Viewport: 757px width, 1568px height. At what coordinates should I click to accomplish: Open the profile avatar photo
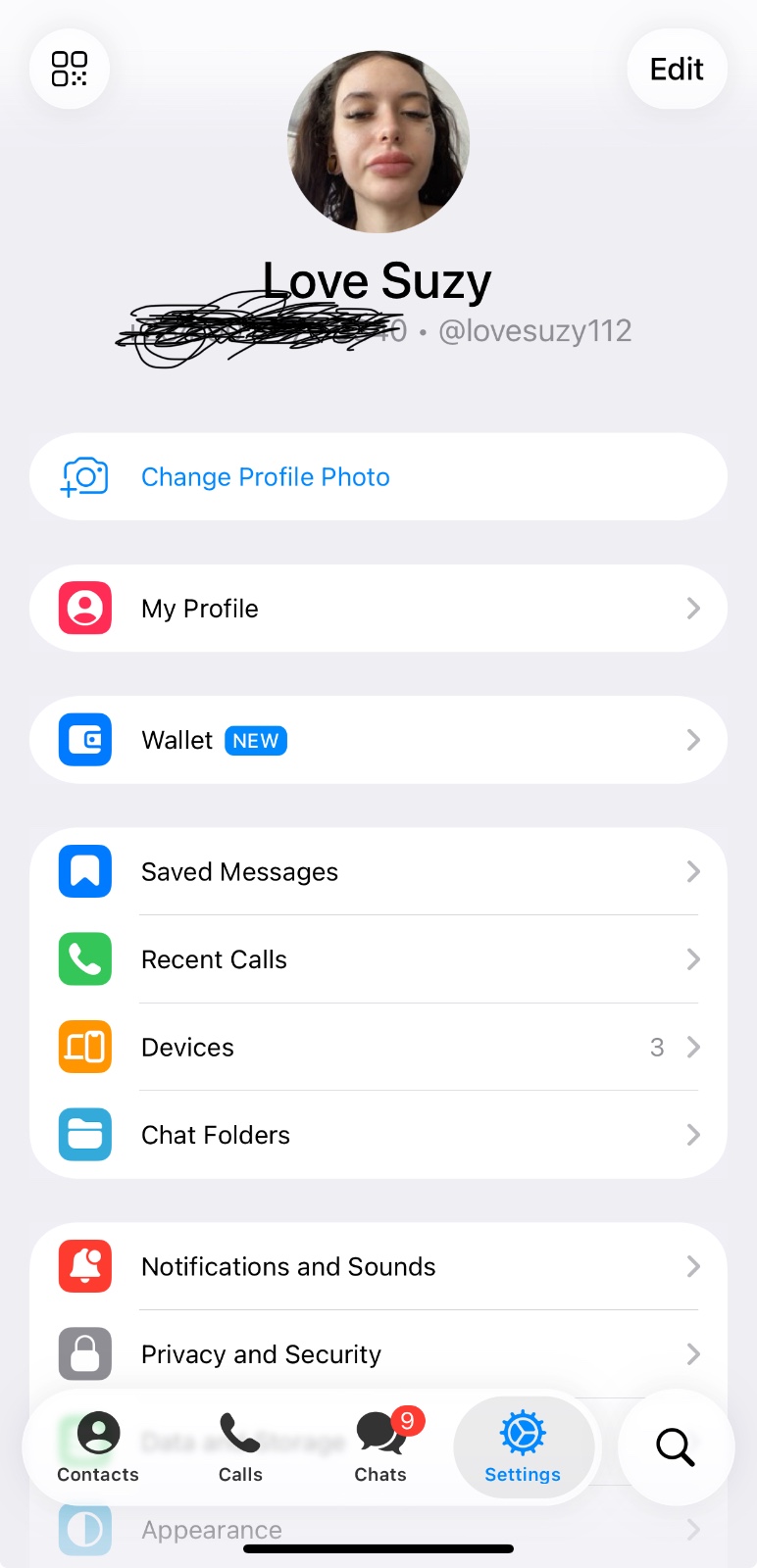378,142
